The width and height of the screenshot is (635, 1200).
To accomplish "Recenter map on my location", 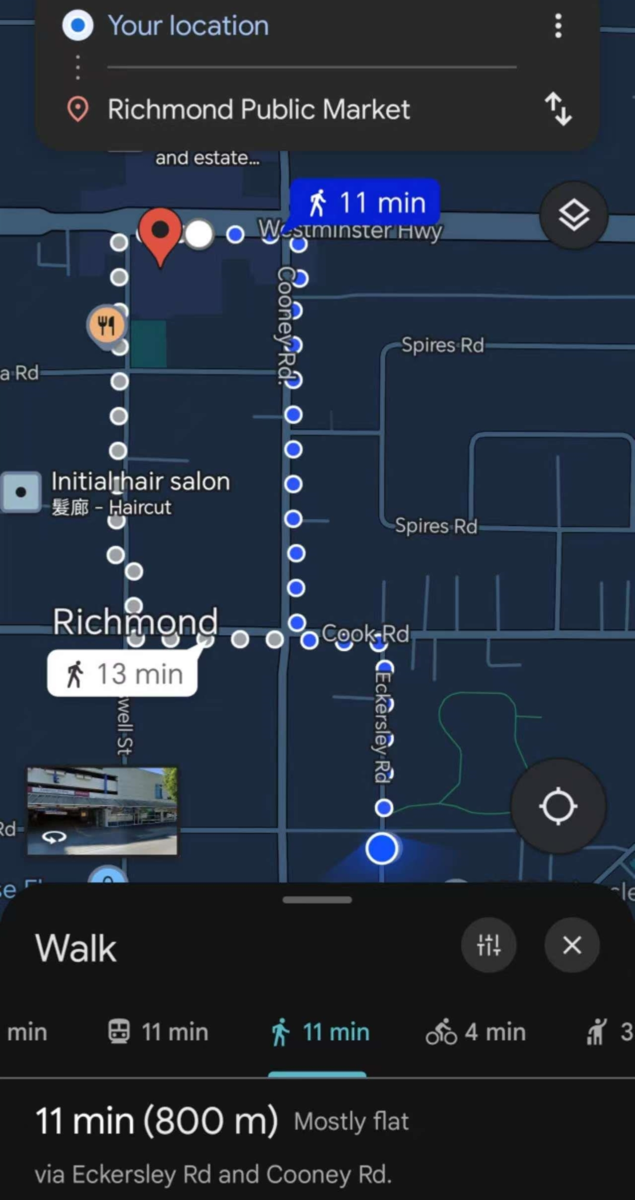I will [x=558, y=806].
